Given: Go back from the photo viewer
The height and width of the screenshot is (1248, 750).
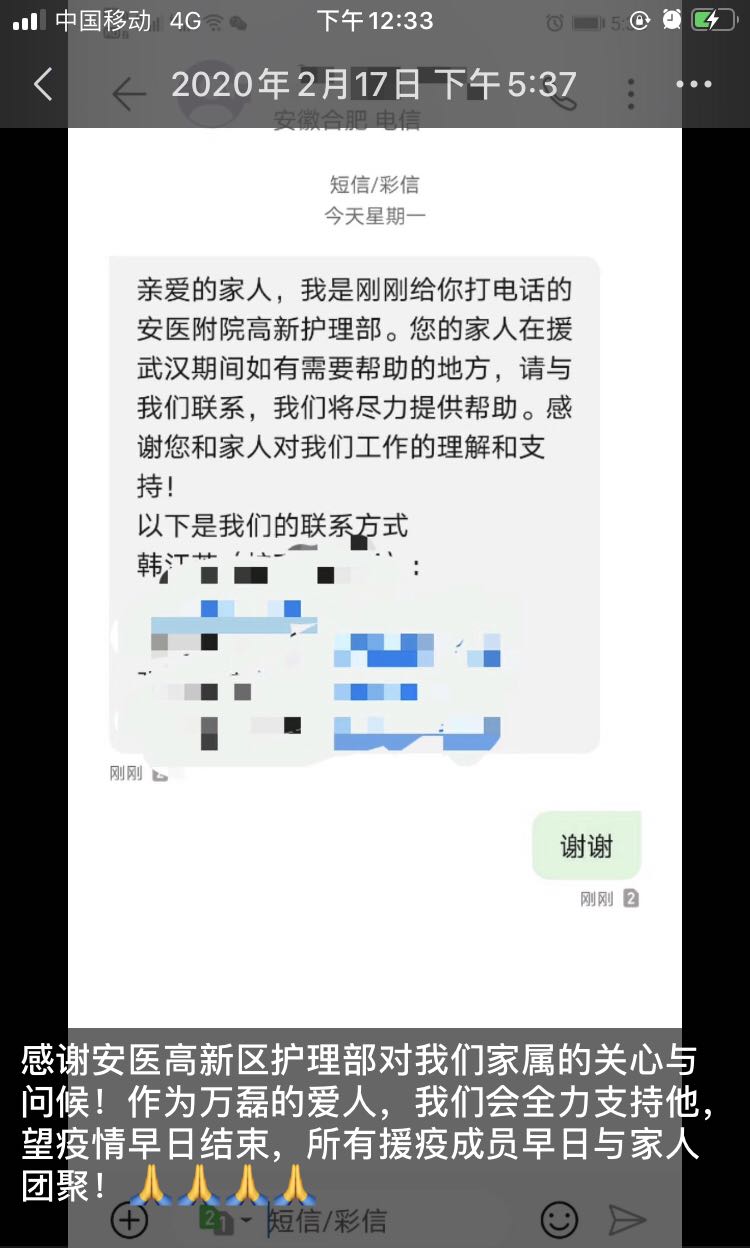Looking at the screenshot, I should (42, 85).
